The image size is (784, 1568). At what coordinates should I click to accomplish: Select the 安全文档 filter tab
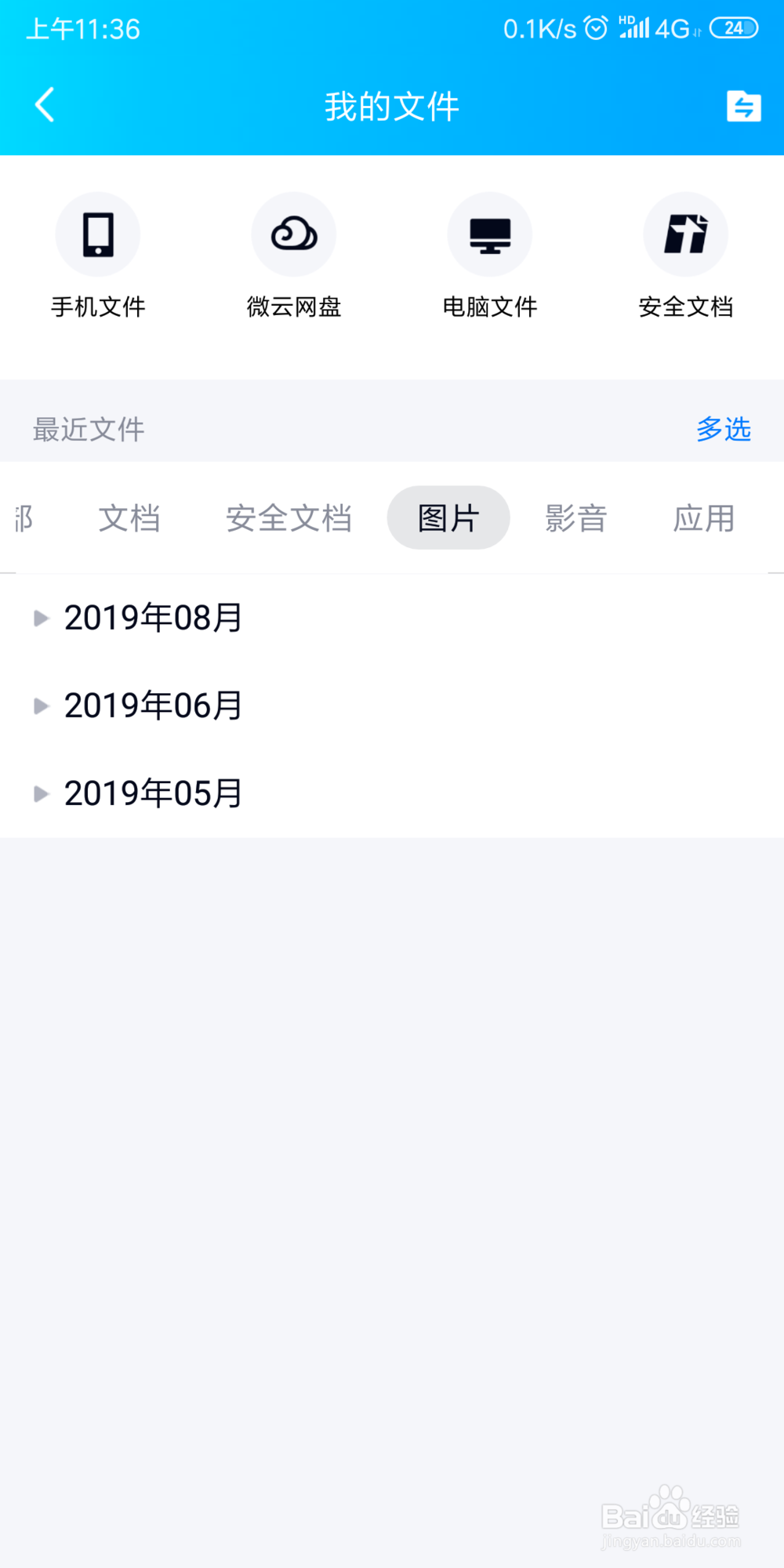tap(289, 517)
